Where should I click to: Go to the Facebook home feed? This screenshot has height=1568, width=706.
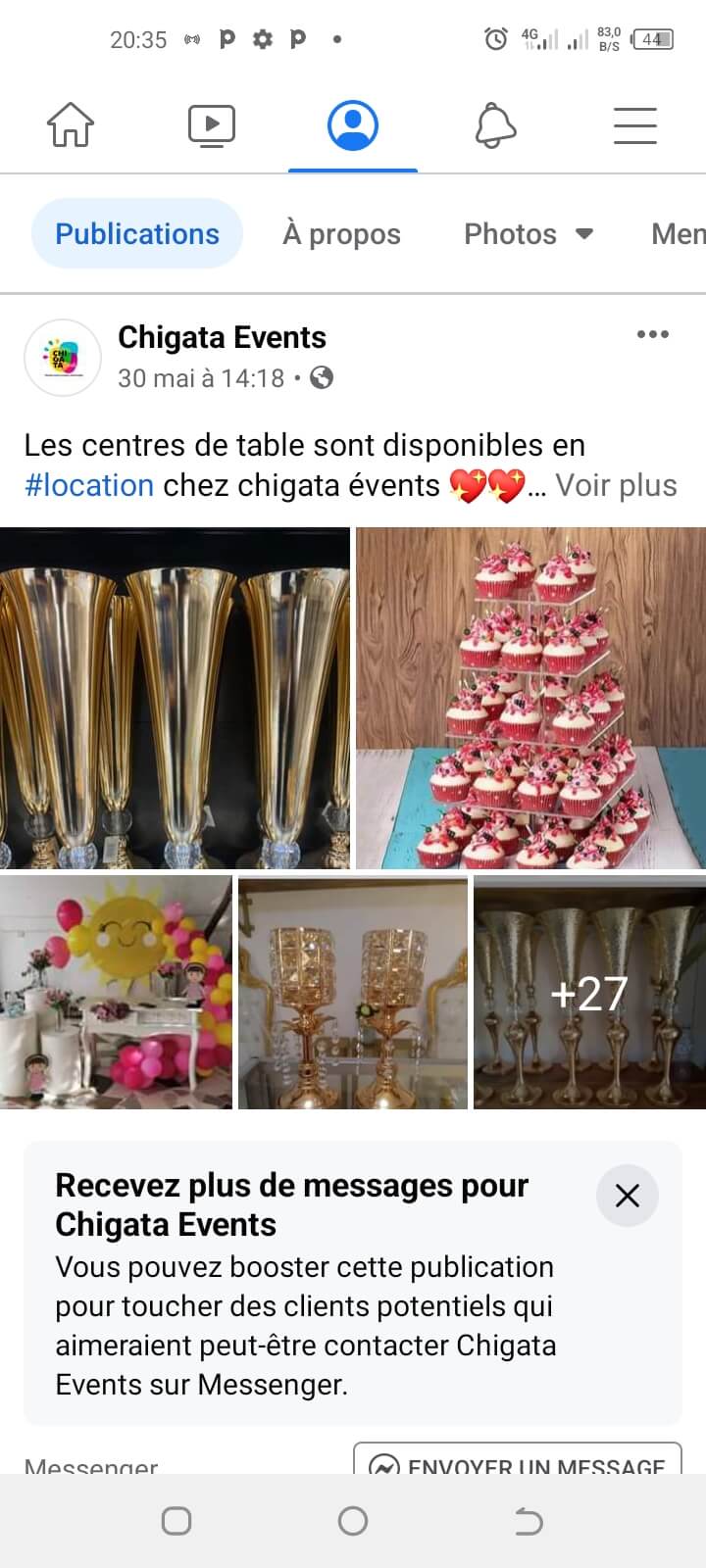point(71,125)
